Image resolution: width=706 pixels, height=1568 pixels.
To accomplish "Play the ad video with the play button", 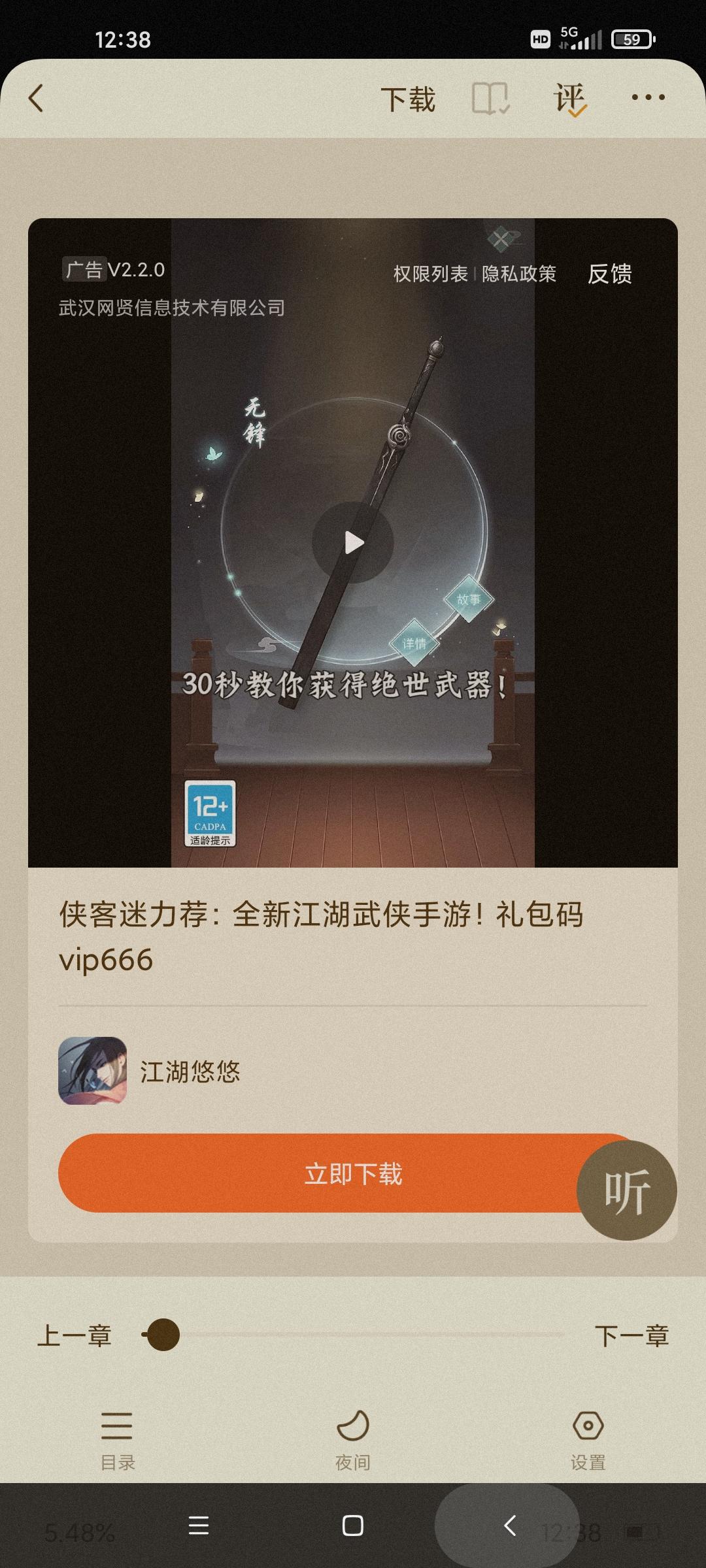I will [353, 541].
